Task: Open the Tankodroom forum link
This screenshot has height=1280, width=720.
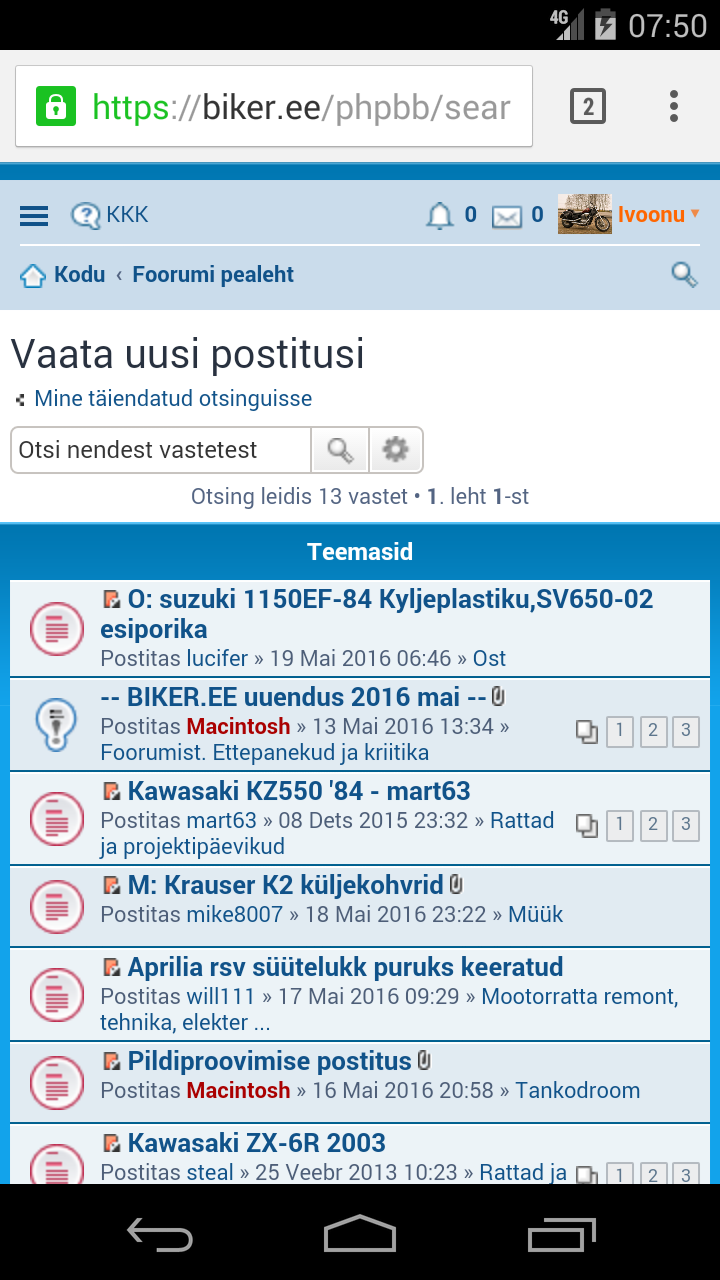Action: pyautogui.click(x=577, y=1090)
